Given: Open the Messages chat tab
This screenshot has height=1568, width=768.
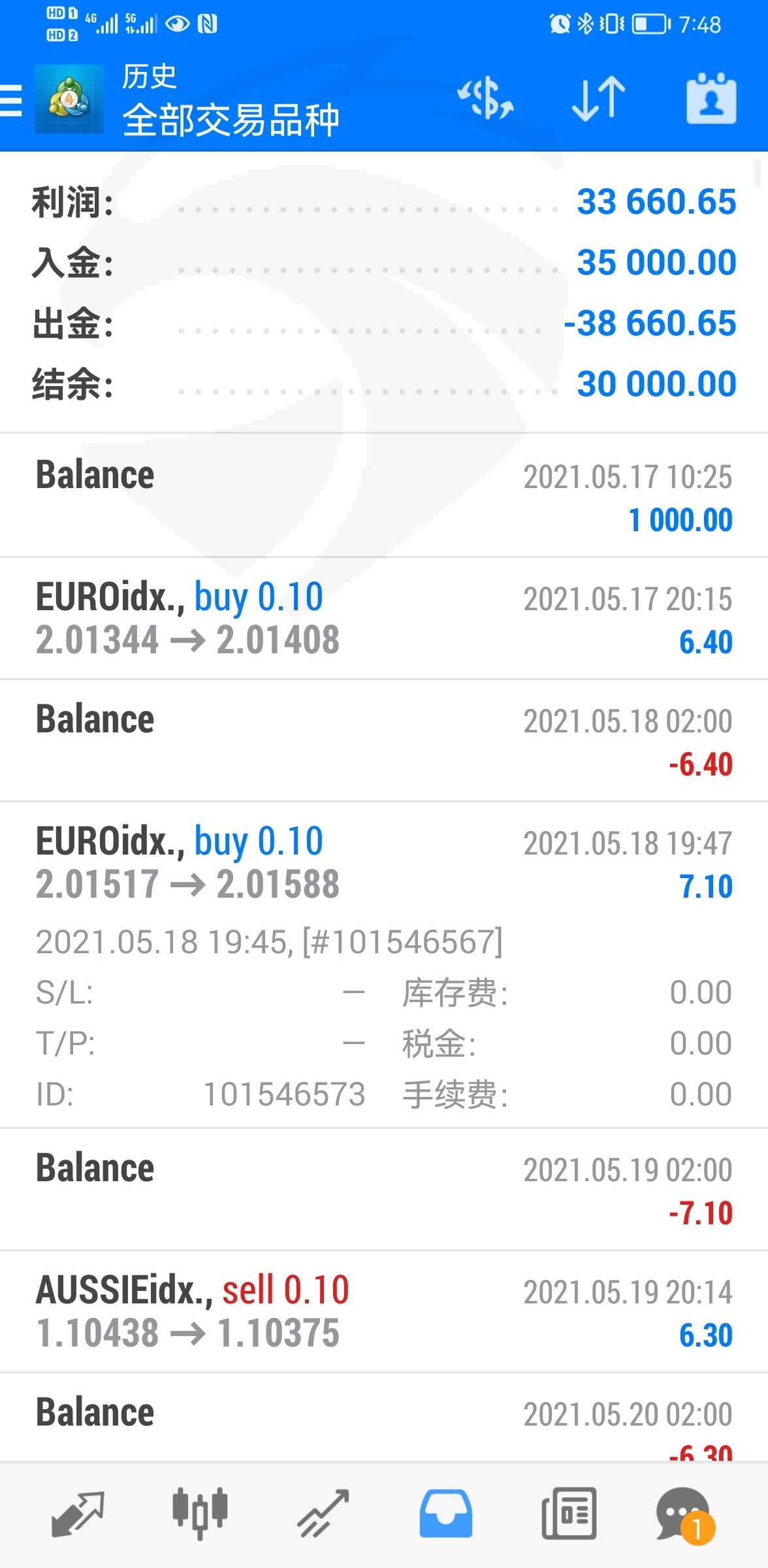Looking at the screenshot, I should coord(684,1514).
